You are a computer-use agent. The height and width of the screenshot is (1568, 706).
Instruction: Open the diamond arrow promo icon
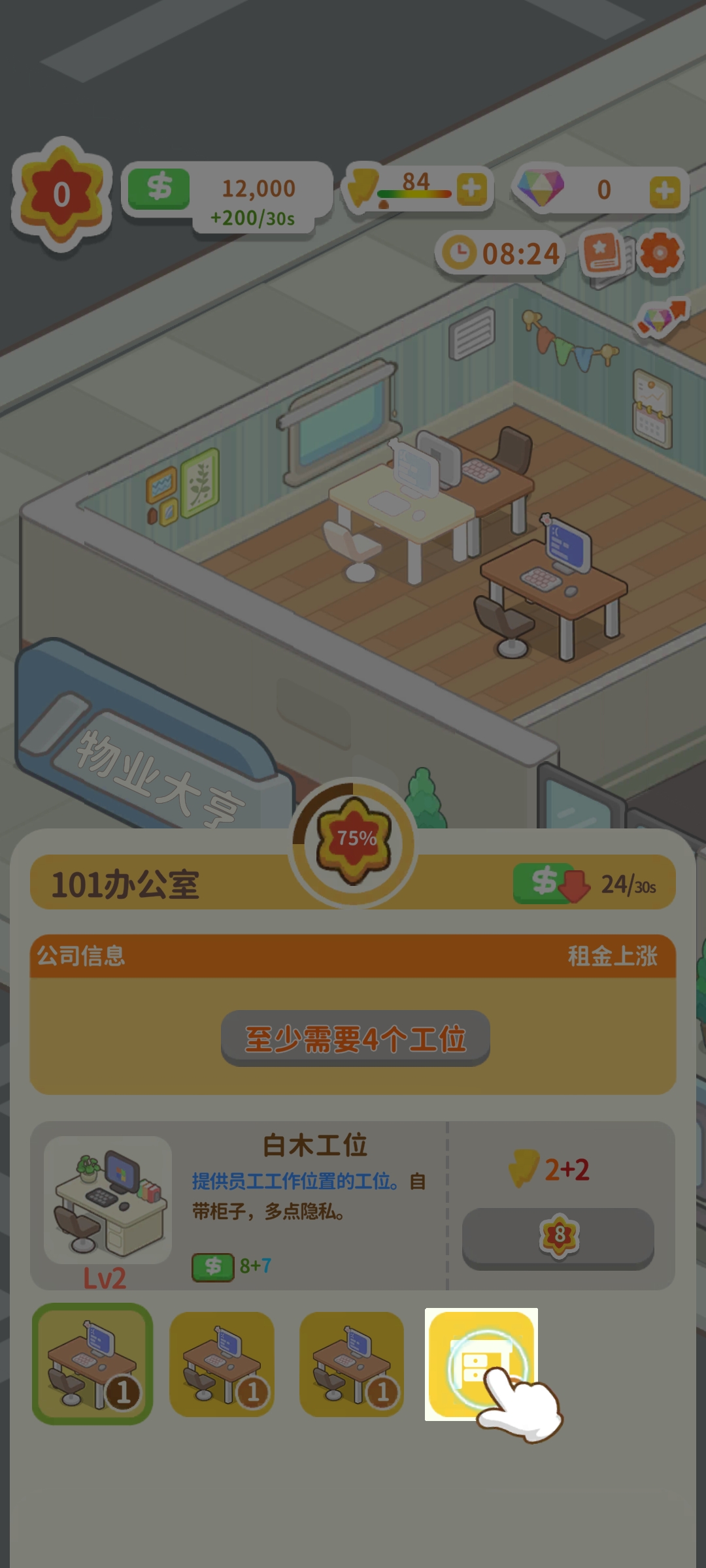(662, 318)
